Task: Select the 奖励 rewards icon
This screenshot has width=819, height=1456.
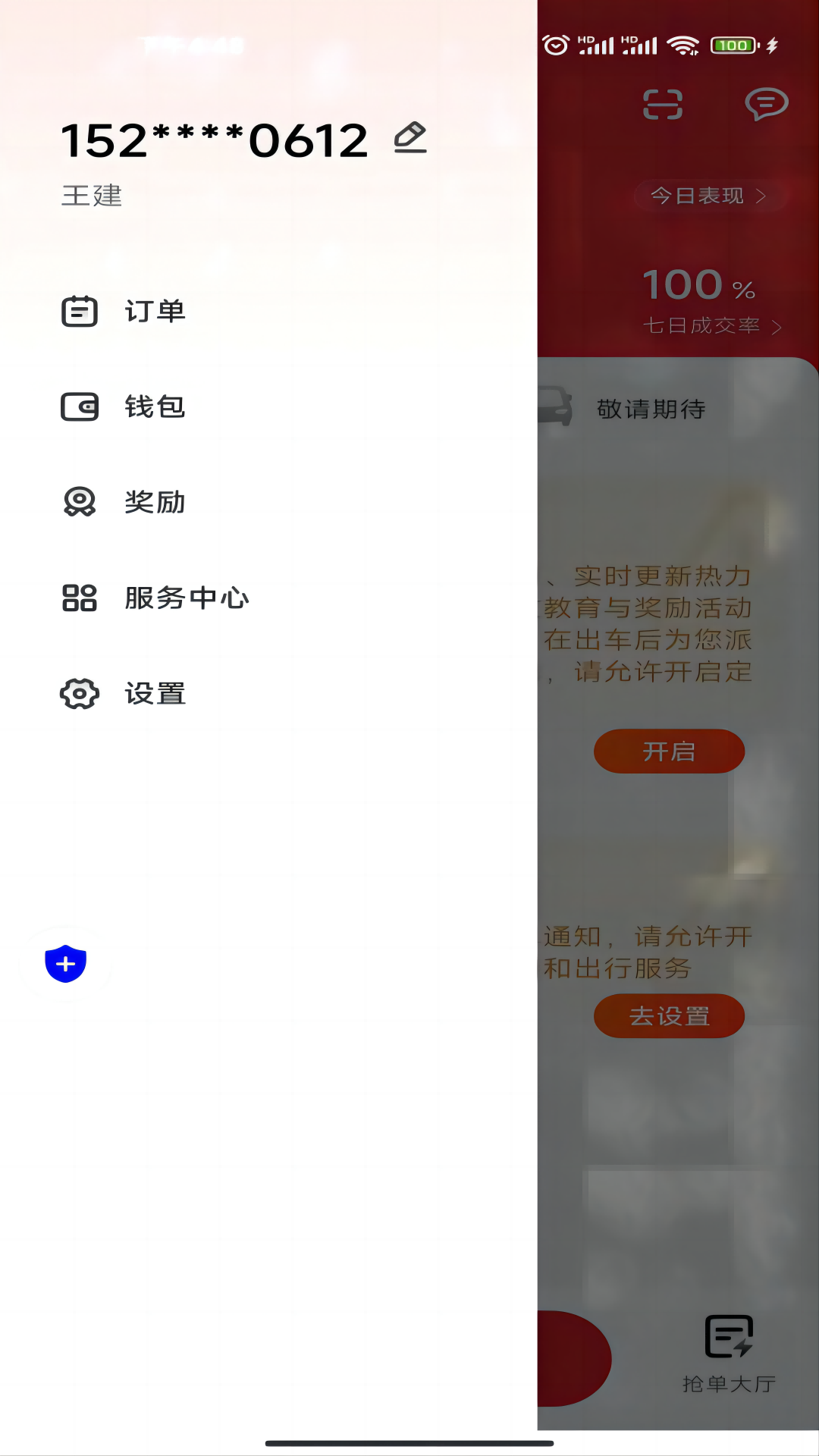Action: pos(79,501)
